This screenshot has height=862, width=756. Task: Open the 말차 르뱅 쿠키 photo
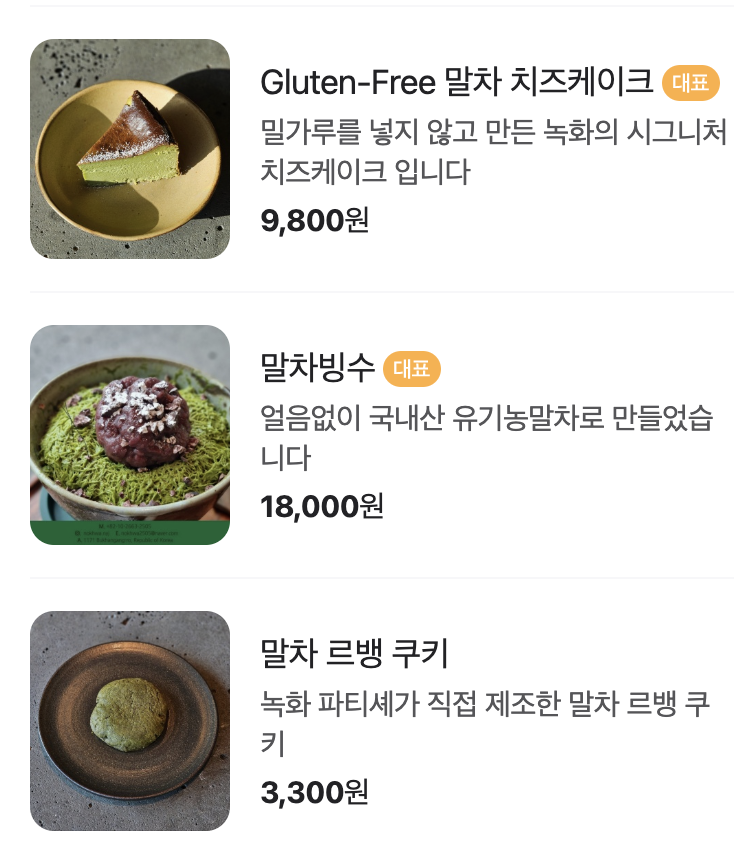point(131,721)
